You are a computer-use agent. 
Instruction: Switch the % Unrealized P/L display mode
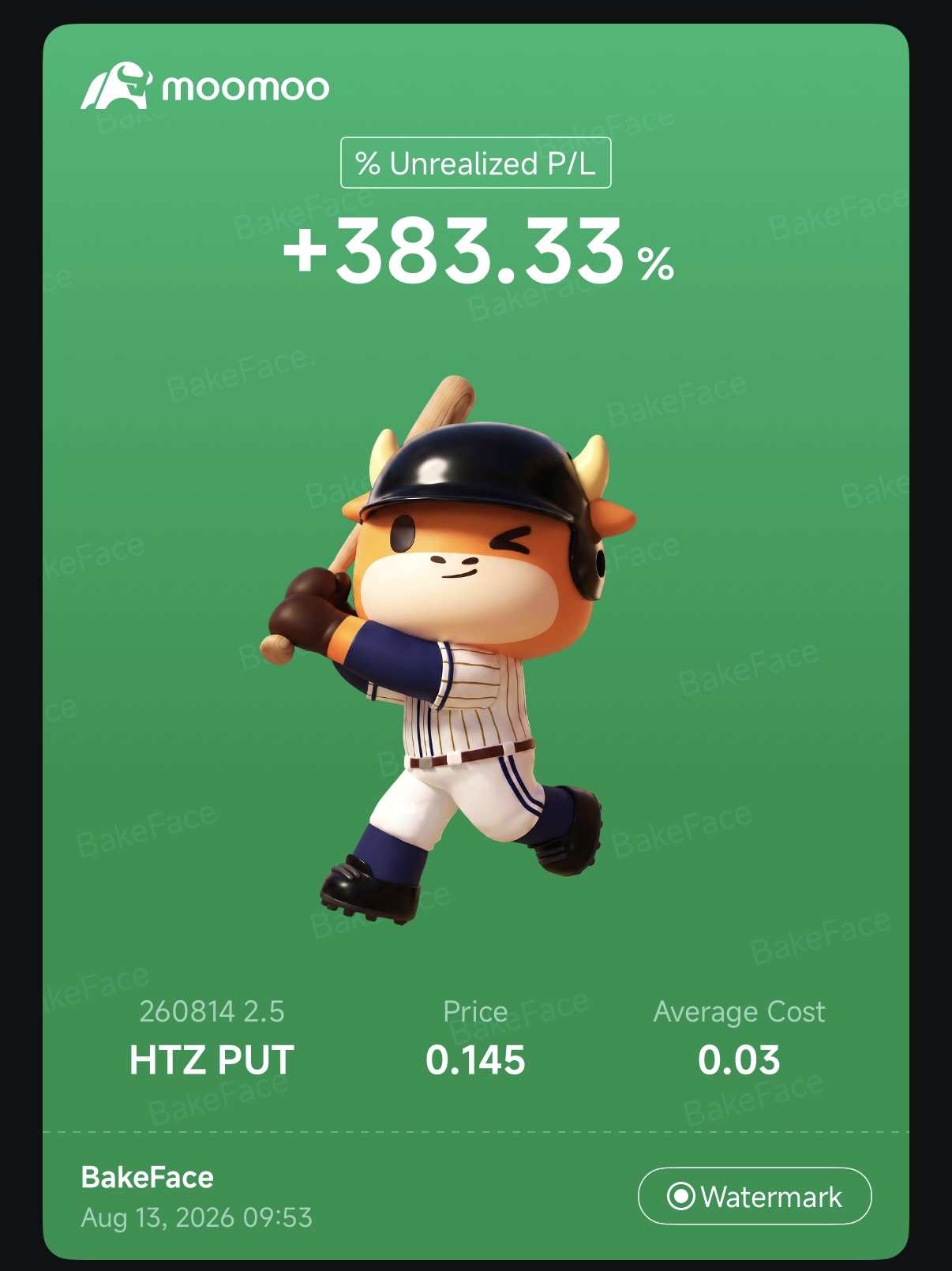tap(475, 163)
